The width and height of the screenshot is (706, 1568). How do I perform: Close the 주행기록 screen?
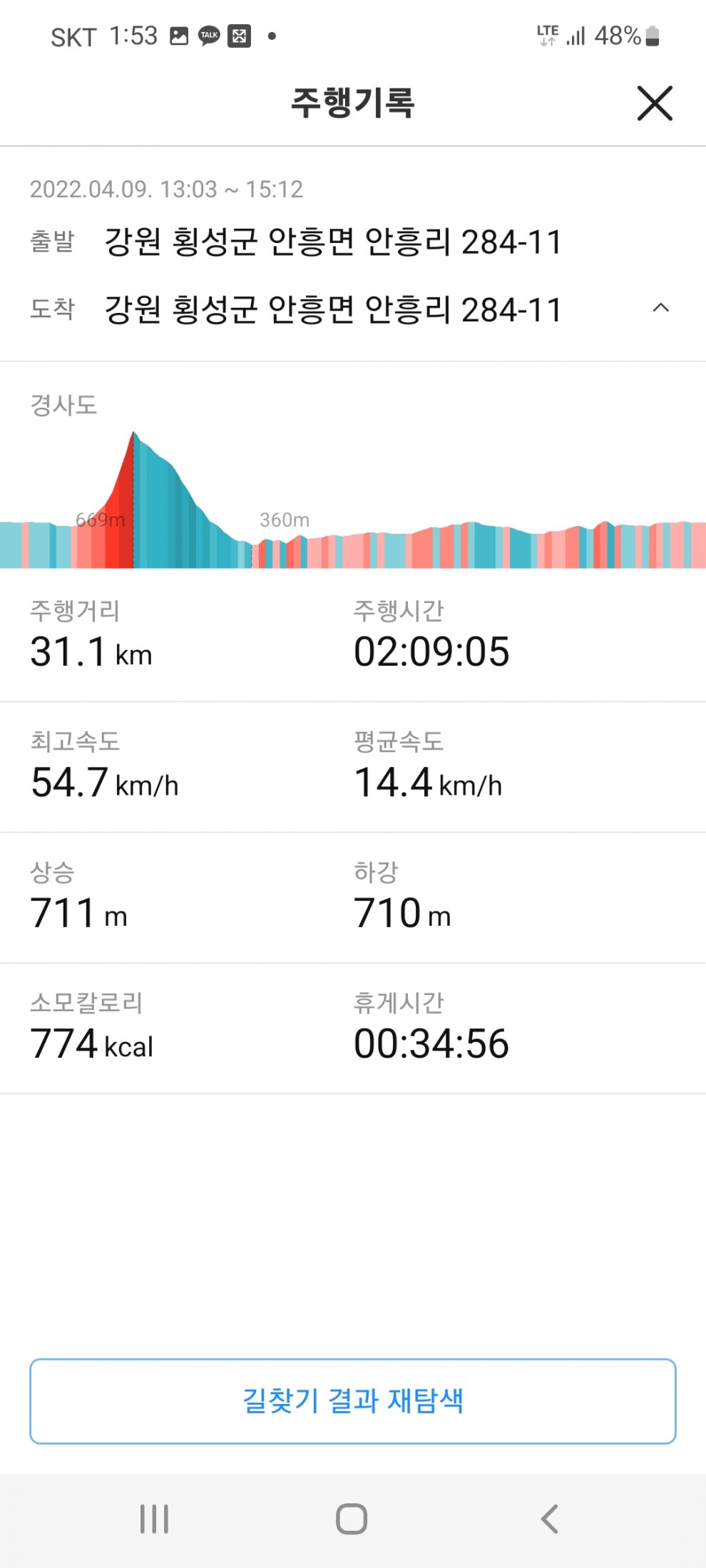pyautogui.click(x=654, y=104)
